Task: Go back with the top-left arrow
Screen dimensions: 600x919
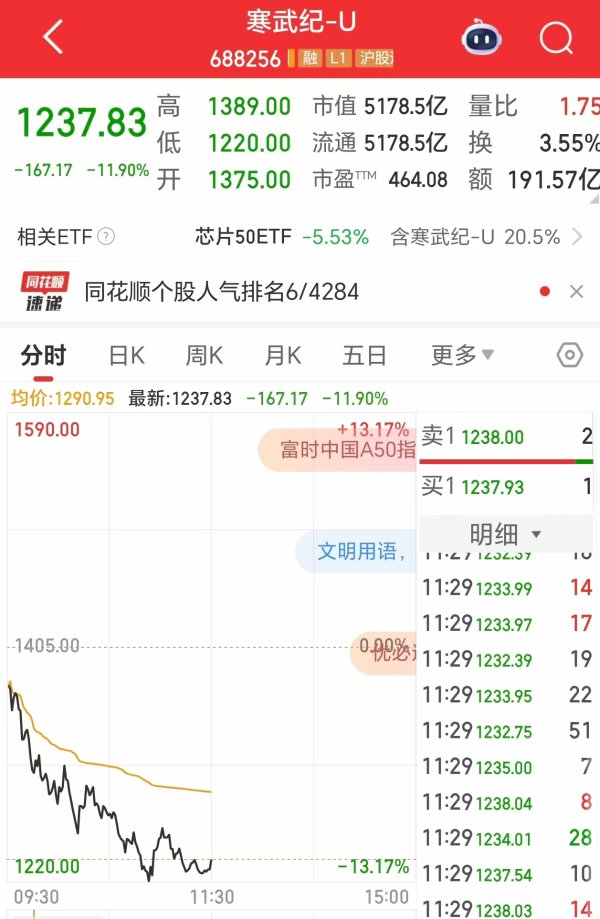Action: (53, 38)
